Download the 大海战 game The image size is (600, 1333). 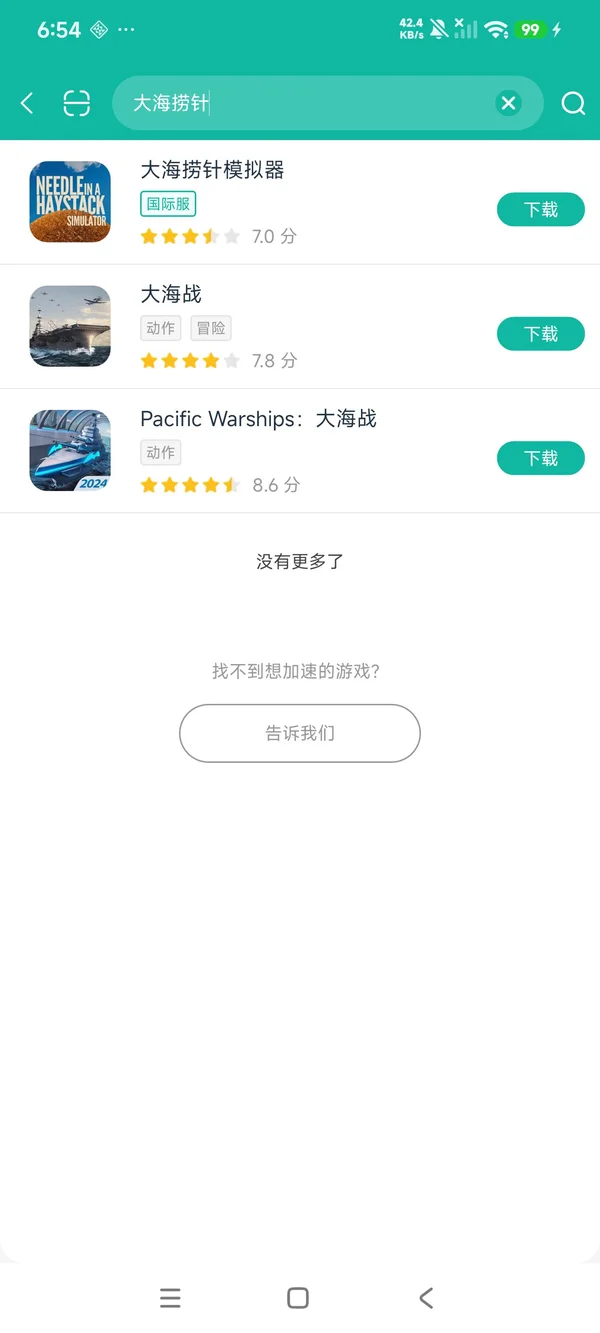pyautogui.click(x=541, y=334)
